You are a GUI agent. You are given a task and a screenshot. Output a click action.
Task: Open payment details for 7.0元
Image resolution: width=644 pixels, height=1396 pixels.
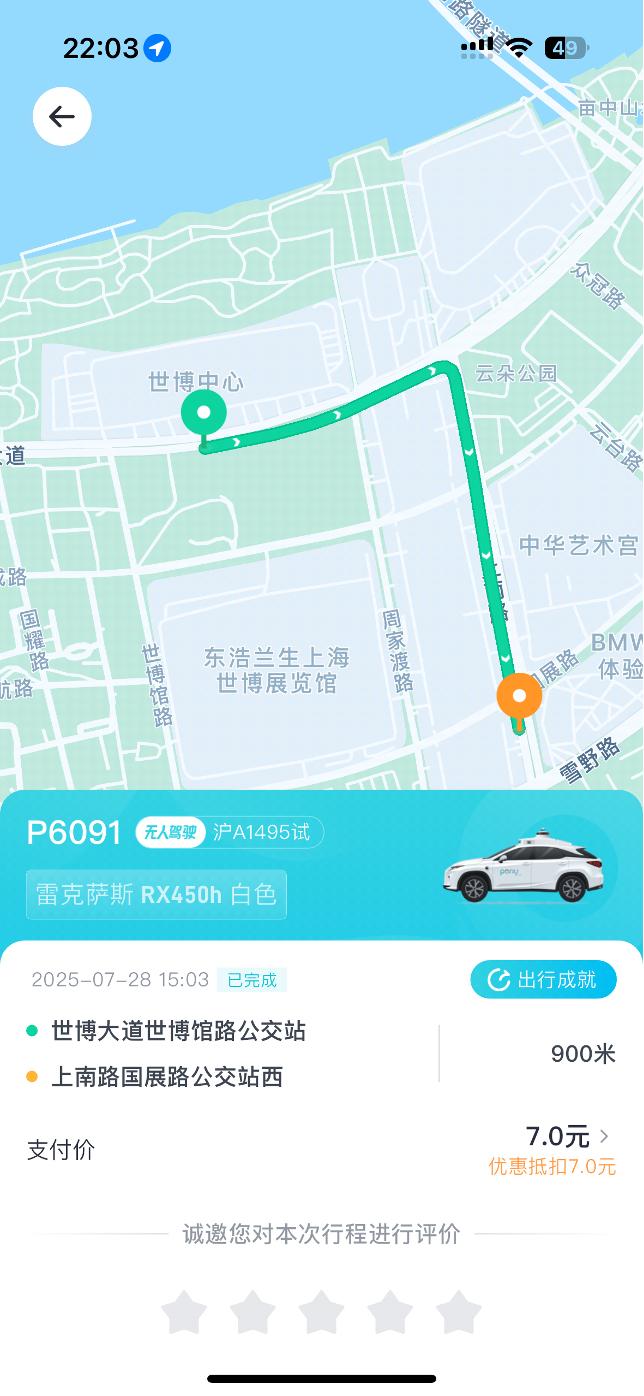568,1137
